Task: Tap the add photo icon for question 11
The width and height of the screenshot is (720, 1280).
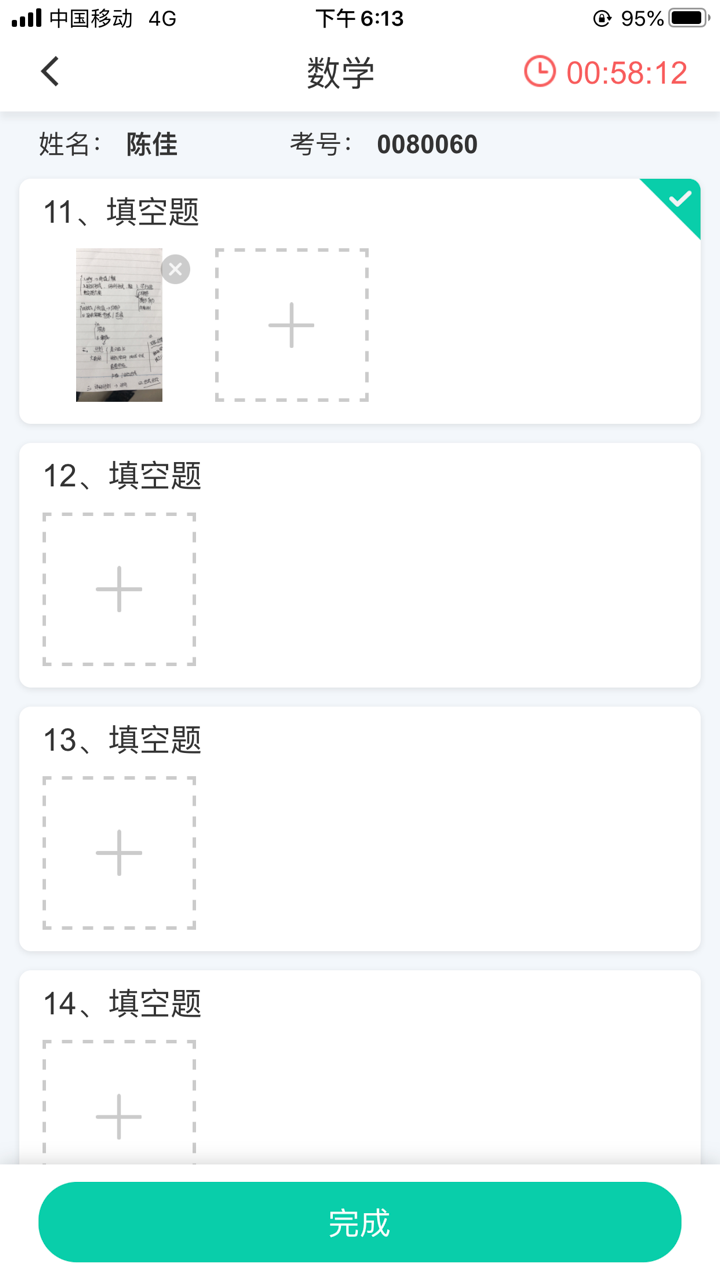Action: 291,325
